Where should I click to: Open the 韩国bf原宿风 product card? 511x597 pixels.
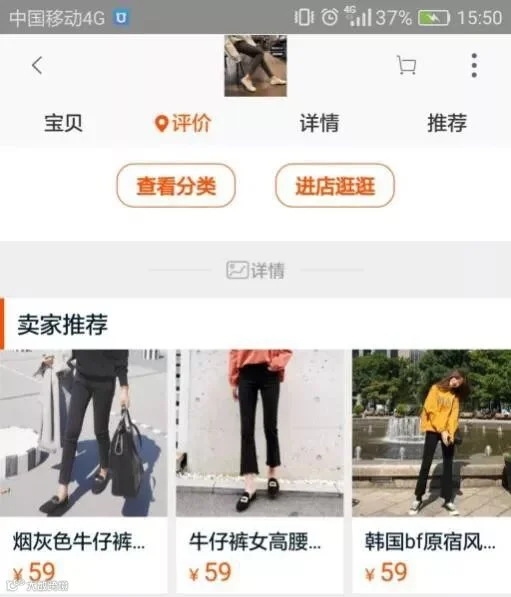click(x=431, y=471)
